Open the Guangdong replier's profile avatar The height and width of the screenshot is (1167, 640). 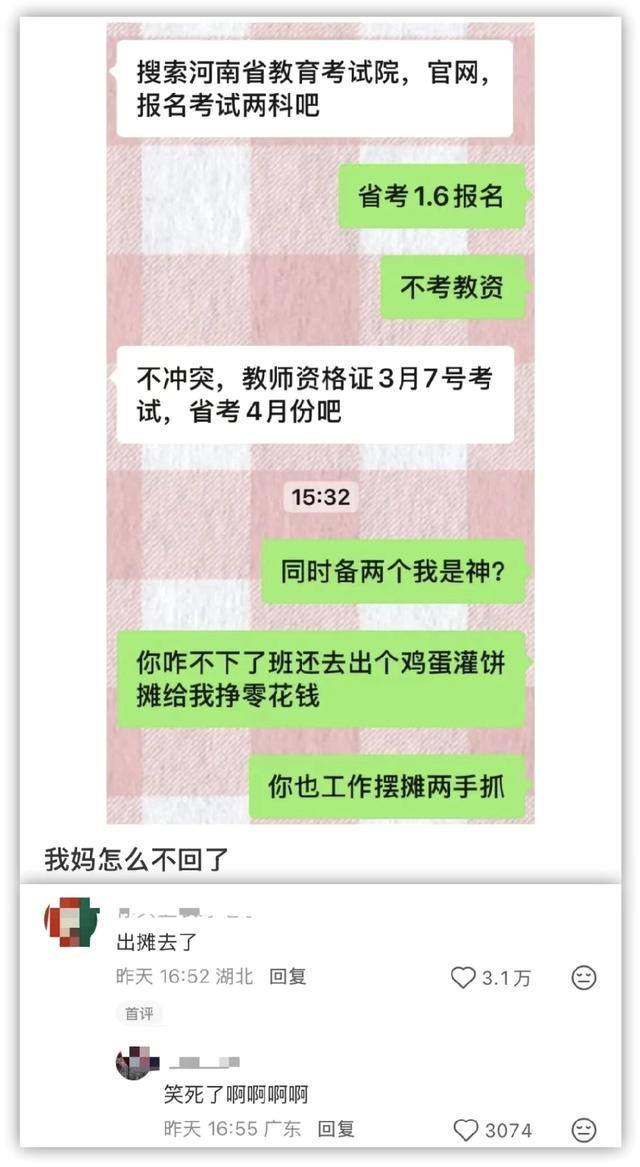coord(134,1063)
